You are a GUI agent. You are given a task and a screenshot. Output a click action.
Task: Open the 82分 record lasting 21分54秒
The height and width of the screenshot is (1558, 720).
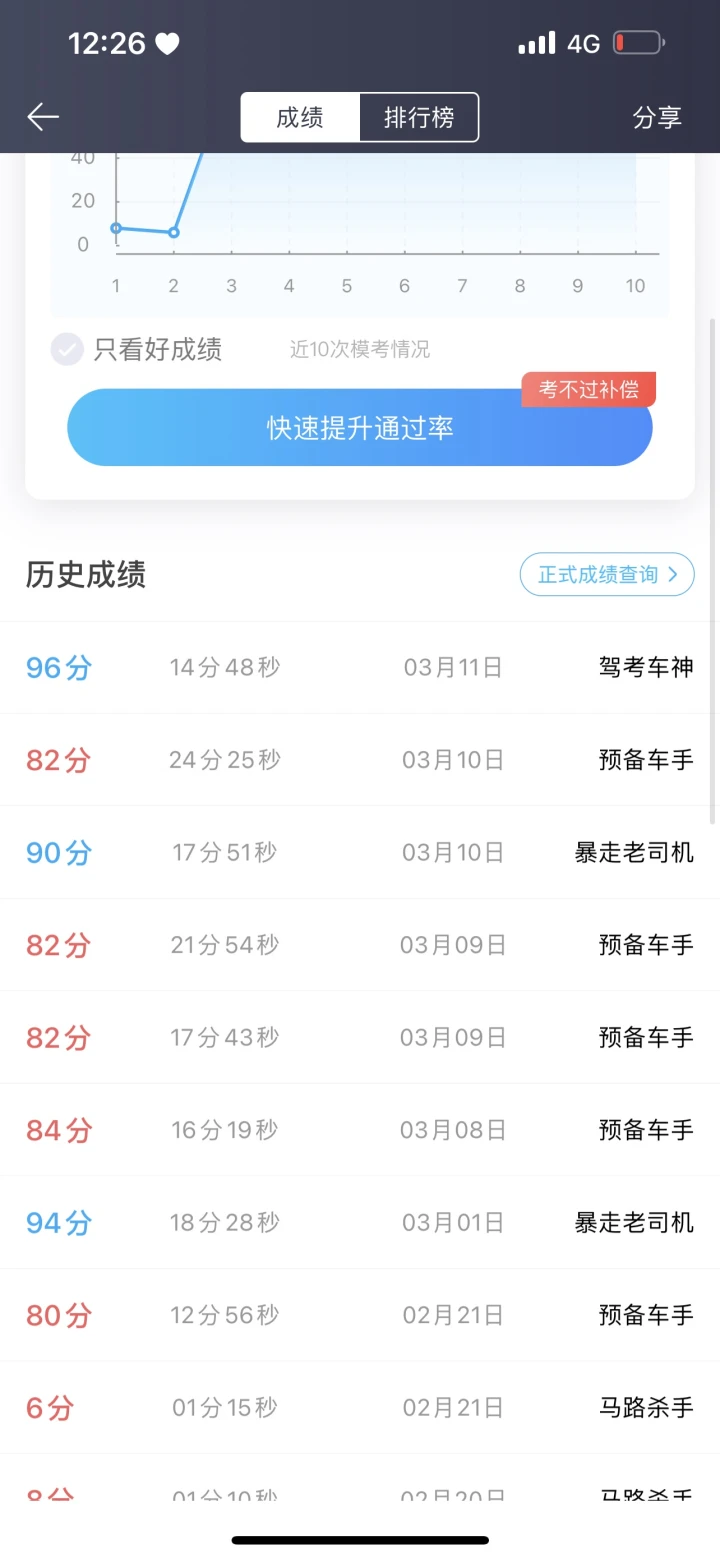point(360,945)
